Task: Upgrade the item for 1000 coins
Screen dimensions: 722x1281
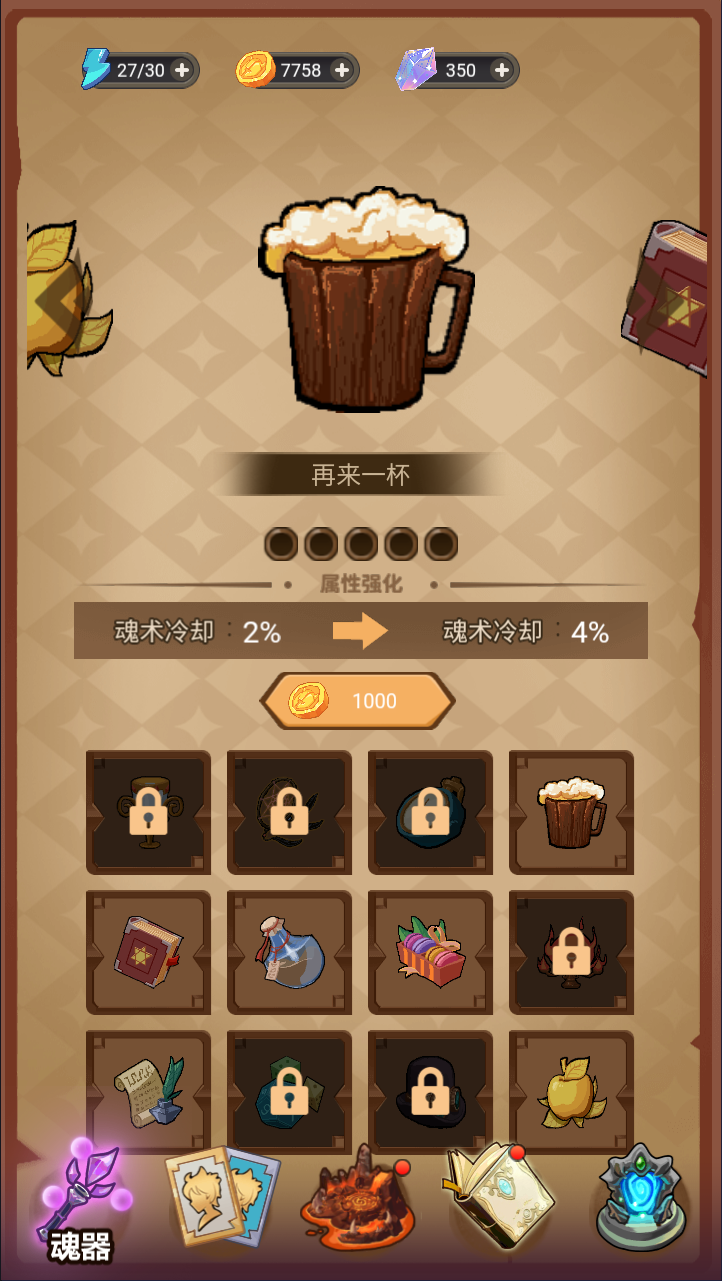Action: [358, 701]
